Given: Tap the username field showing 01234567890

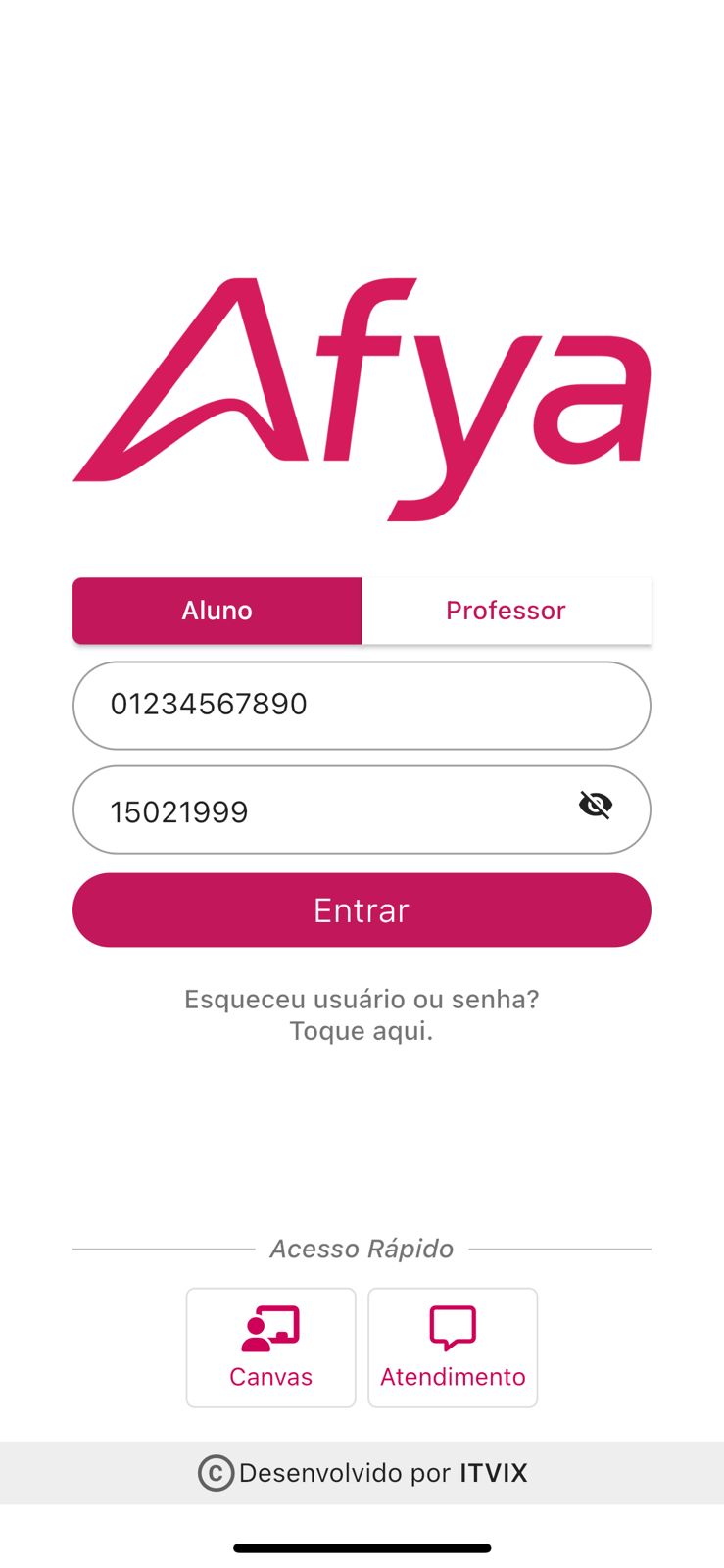Looking at the screenshot, I should coord(361,705).
